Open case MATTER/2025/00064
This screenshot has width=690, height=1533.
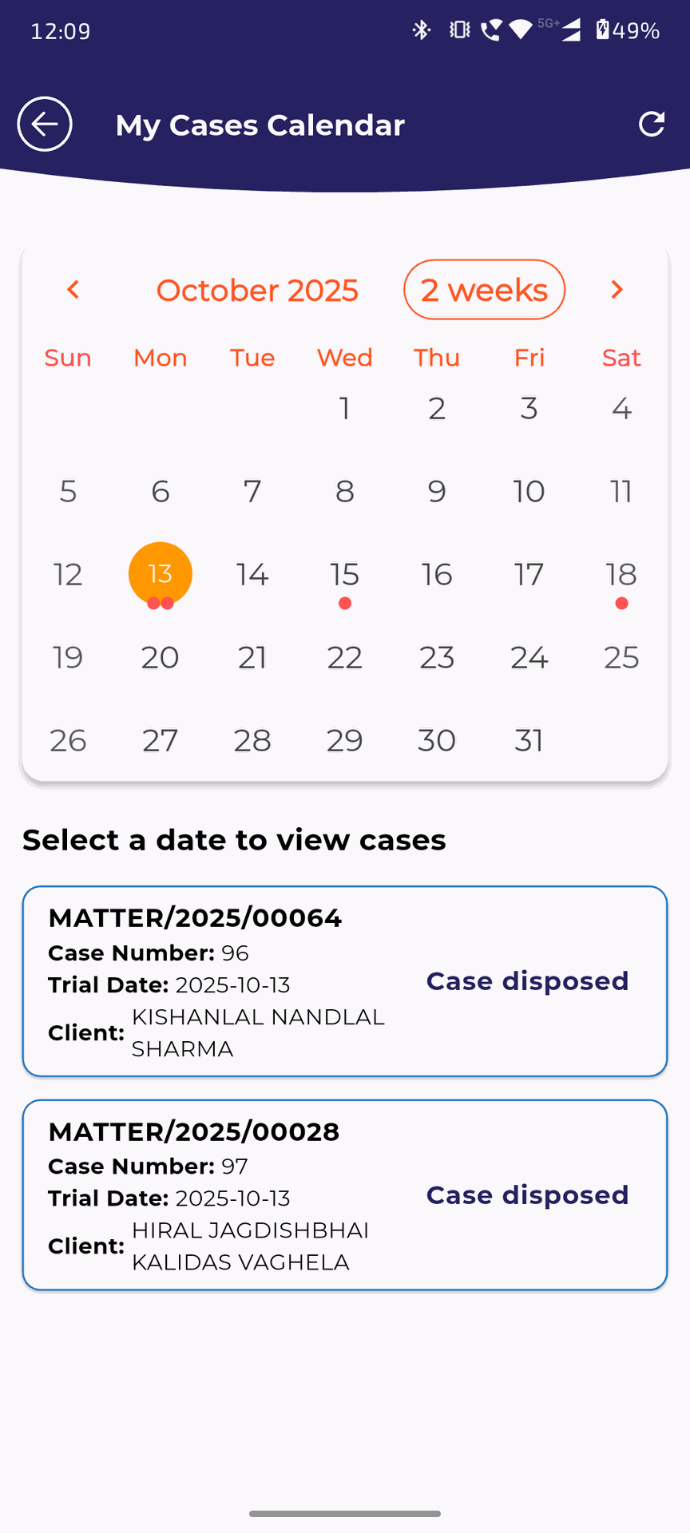click(344, 981)
